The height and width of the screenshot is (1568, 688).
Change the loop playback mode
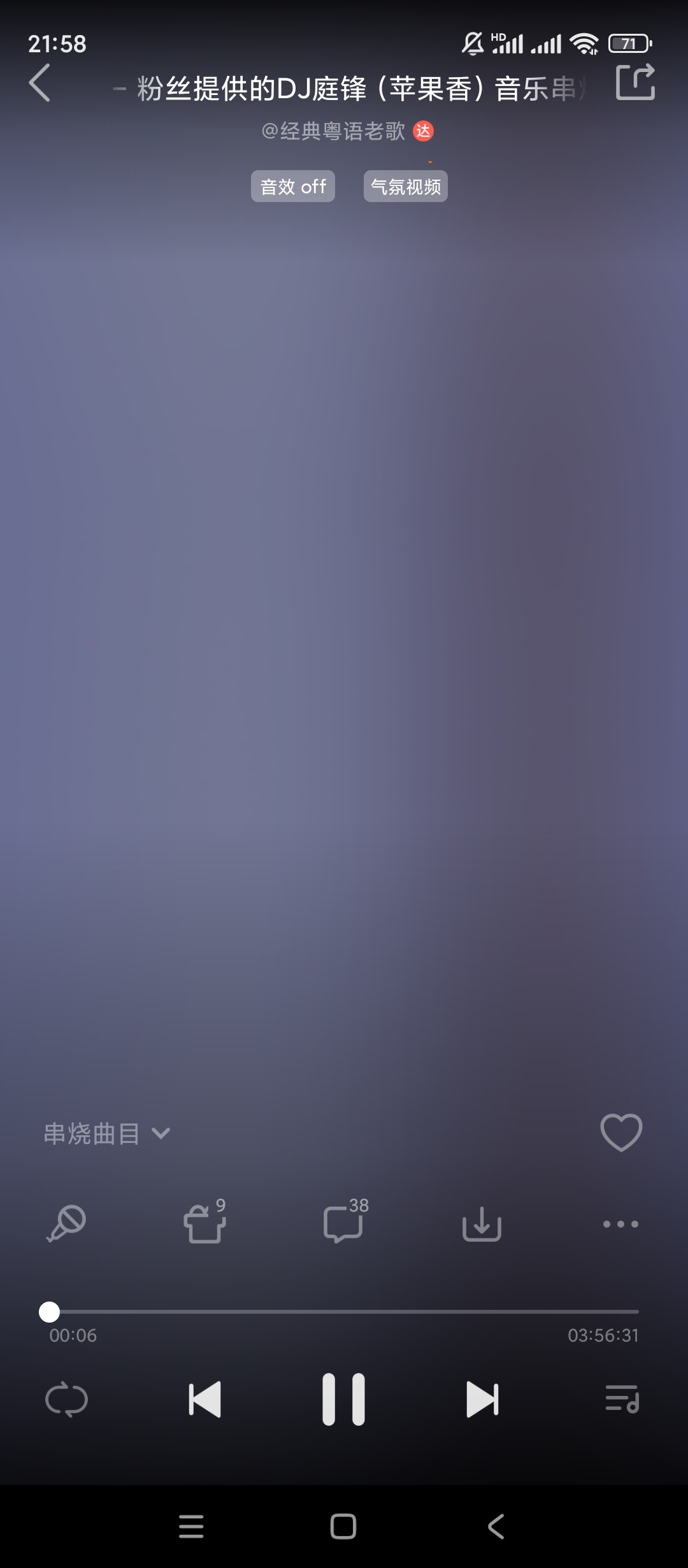click(66, 1400)
